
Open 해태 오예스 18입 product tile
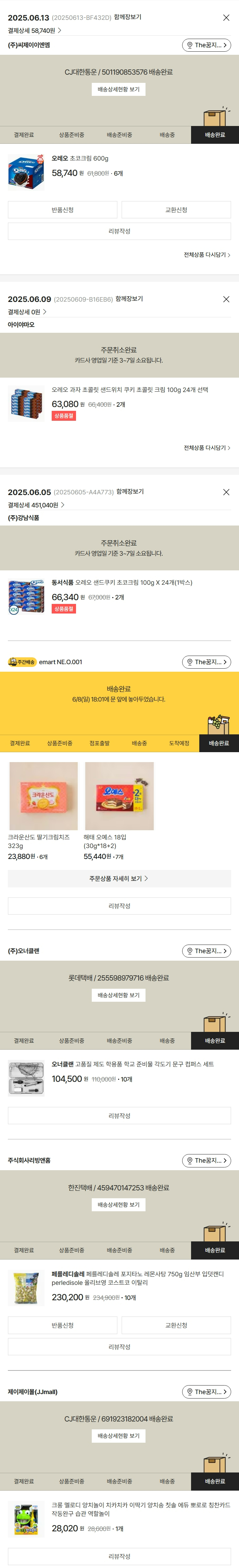pos(119,796)
